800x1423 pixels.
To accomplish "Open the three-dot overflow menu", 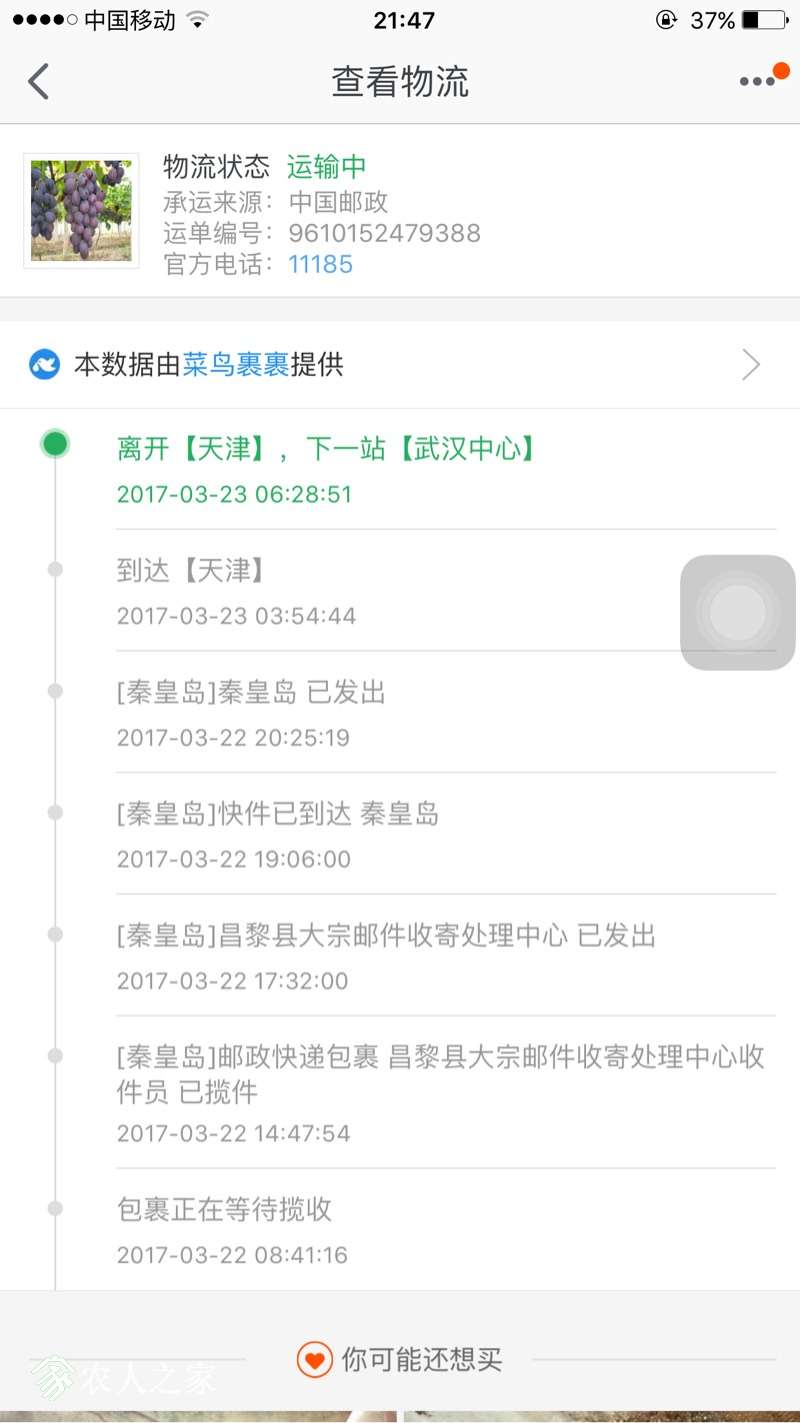I will 757,82.
